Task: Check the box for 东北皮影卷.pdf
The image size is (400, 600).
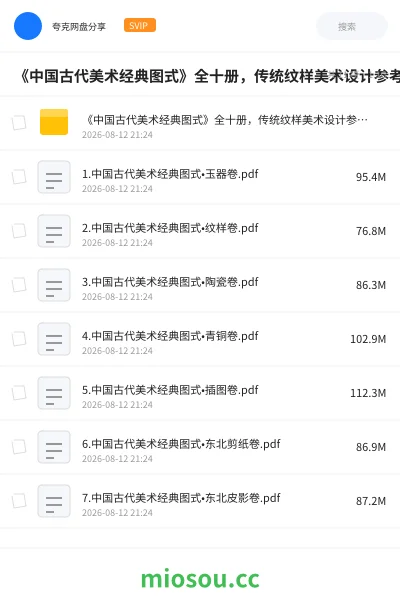Action: (x=19, y=501)
